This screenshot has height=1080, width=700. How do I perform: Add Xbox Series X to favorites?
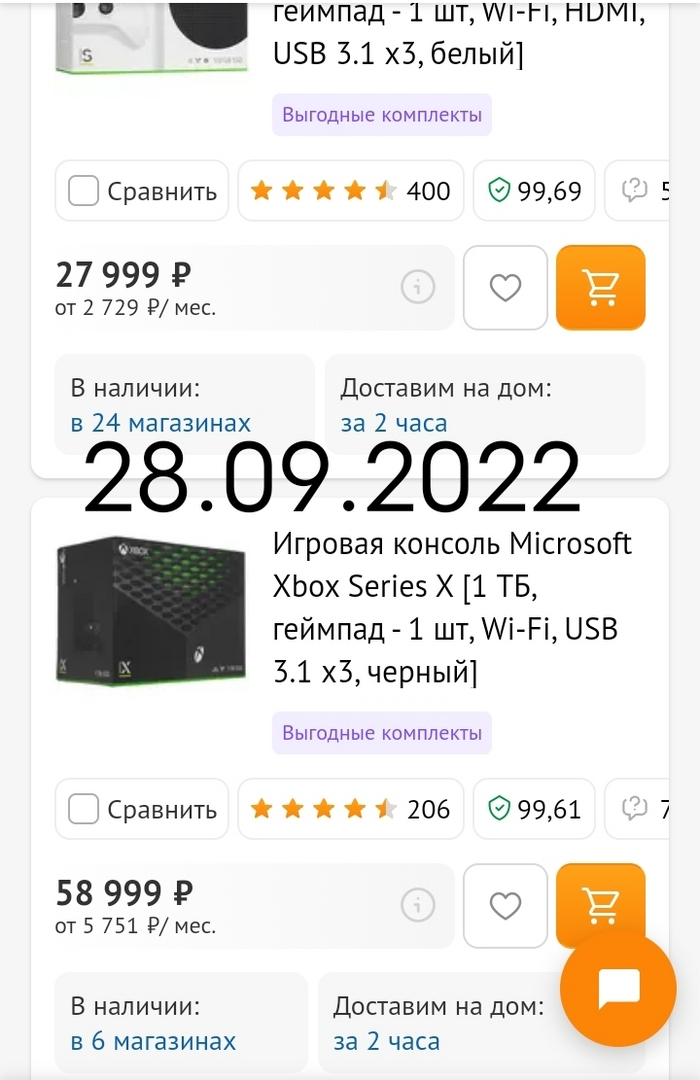[505, 906]
